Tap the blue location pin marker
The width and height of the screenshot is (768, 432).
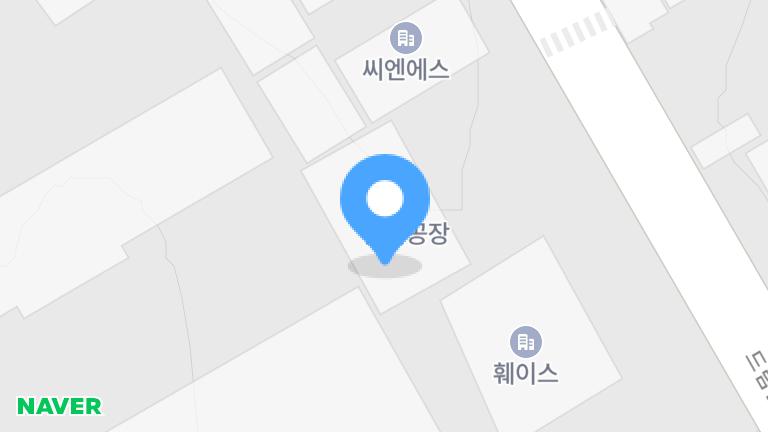click(x=385, y=201)
